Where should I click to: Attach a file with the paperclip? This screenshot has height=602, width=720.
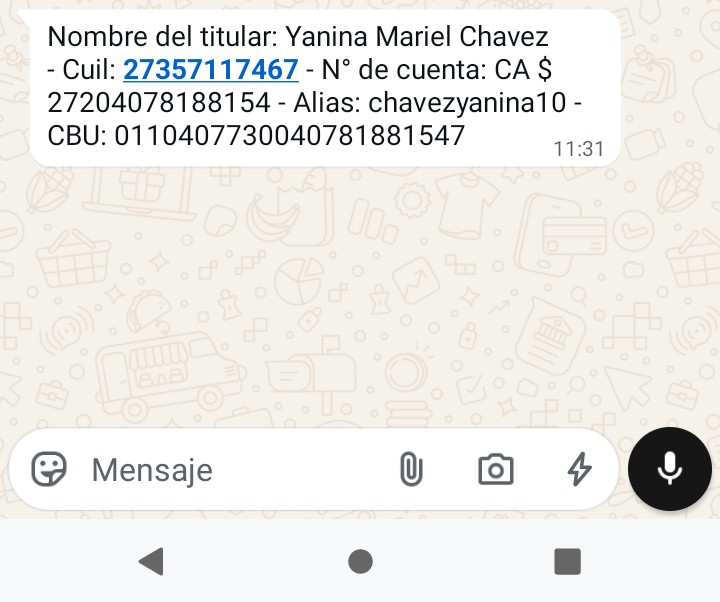411,469
